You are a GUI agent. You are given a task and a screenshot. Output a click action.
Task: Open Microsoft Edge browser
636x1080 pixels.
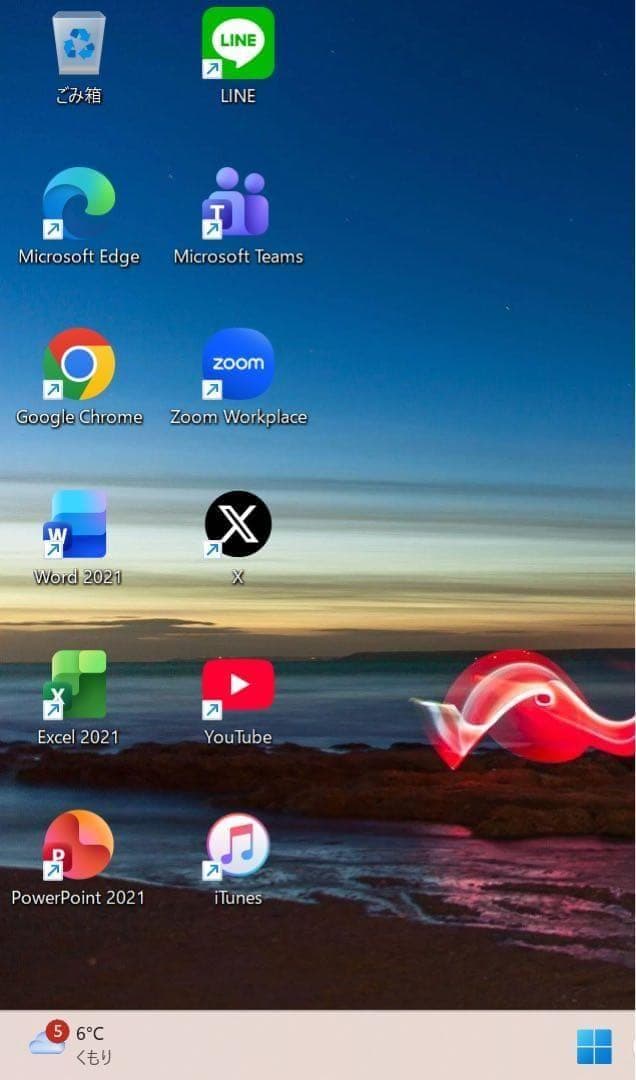tap(78, 204)
